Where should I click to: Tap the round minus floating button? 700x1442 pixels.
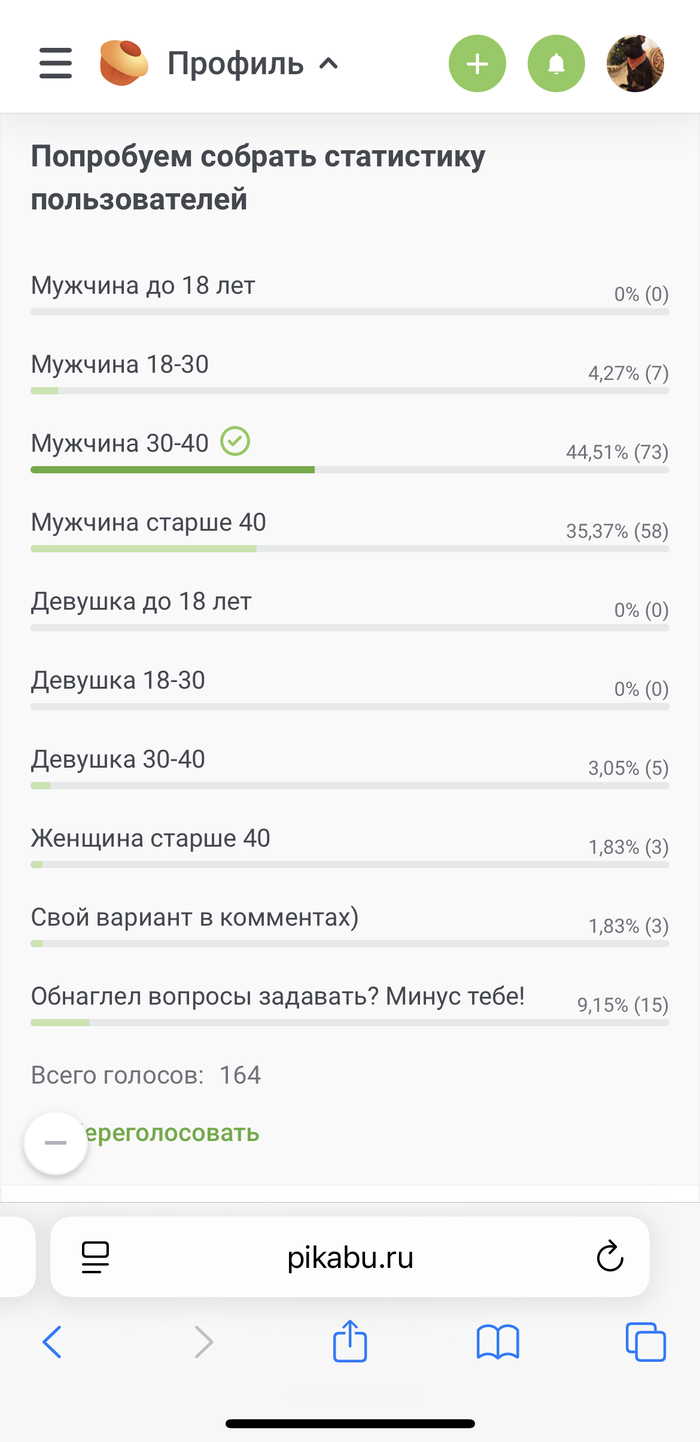coord(56,1143)
